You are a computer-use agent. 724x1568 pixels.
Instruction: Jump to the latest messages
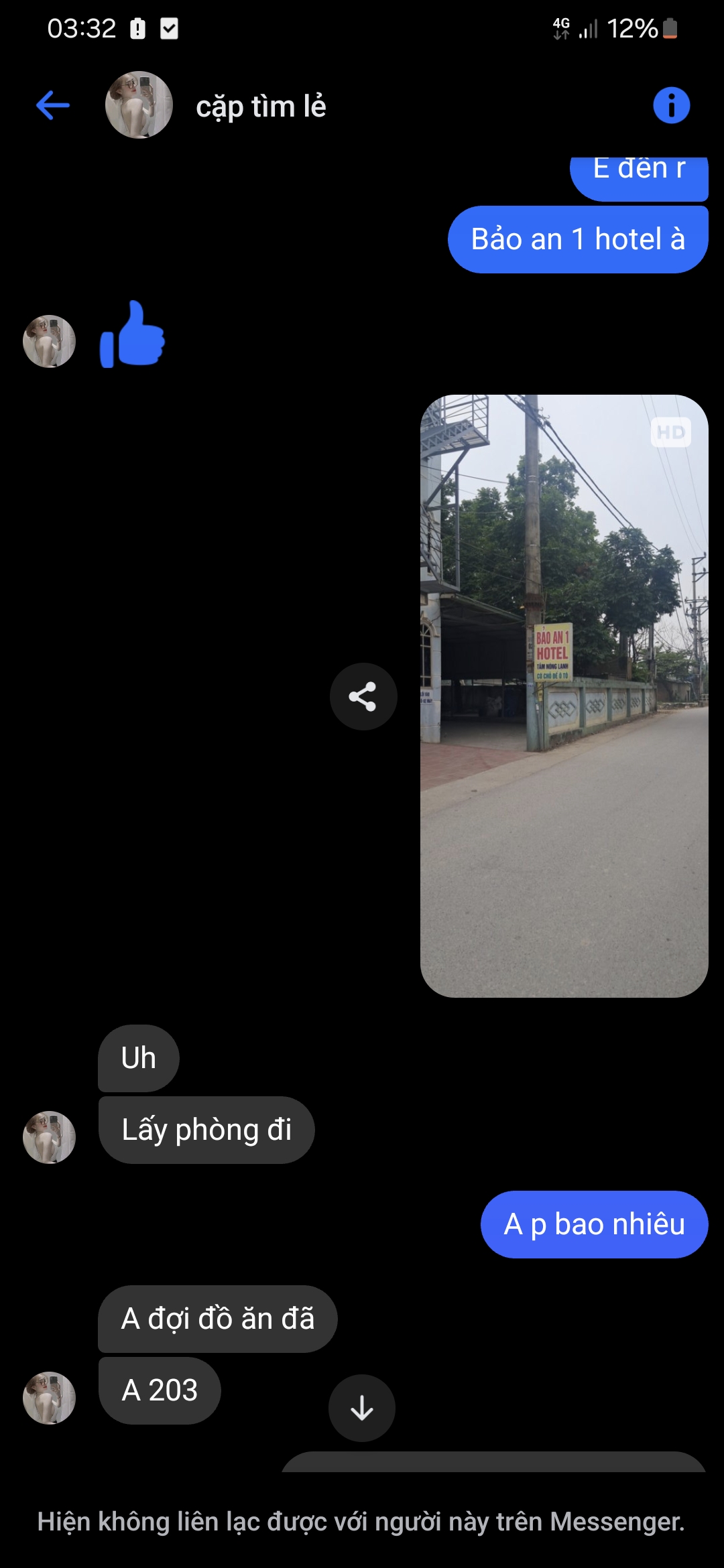[x=362, y=1408]
